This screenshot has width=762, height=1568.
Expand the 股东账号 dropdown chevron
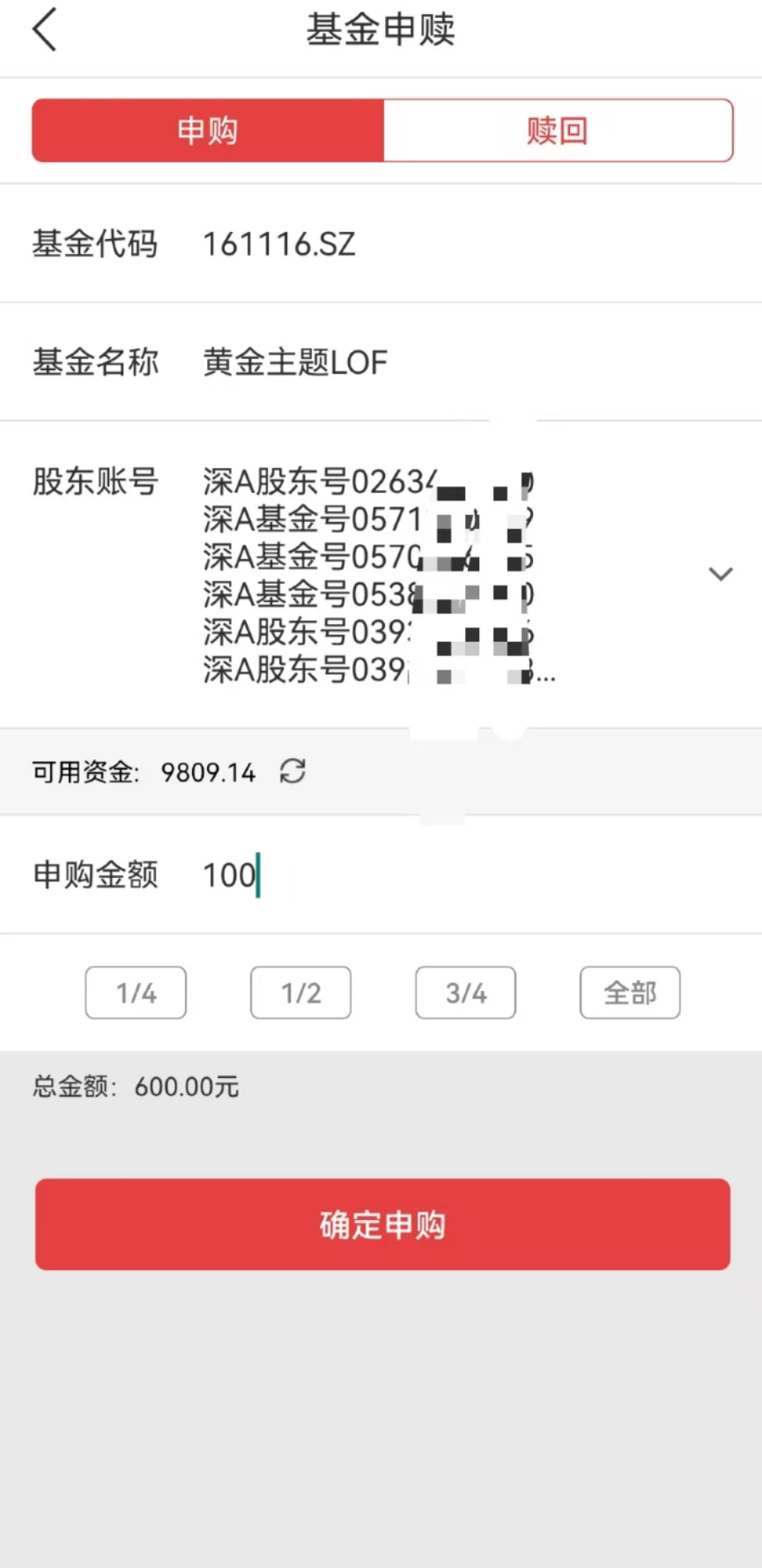click(720, 574)
